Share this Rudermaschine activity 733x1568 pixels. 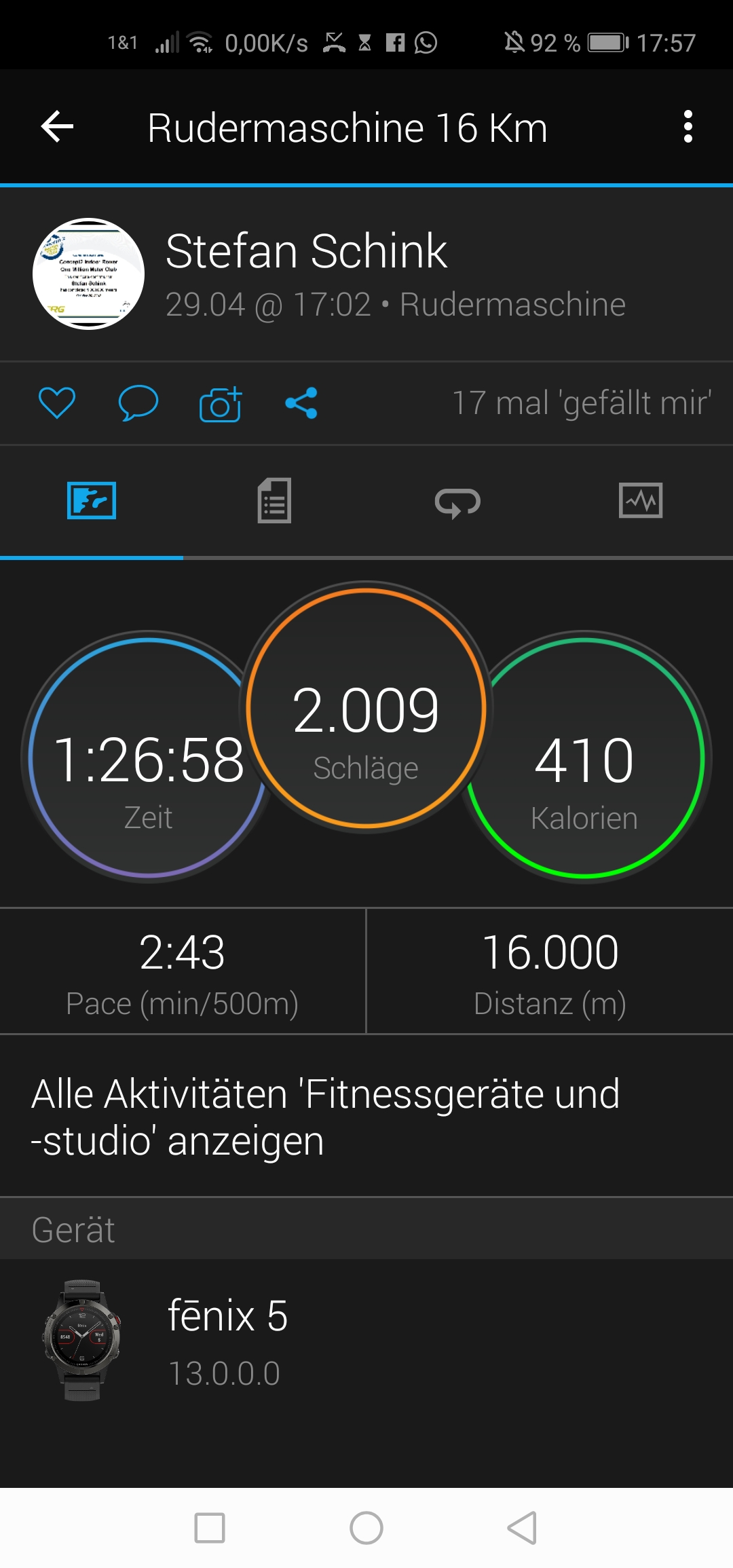tap(301, 403)
